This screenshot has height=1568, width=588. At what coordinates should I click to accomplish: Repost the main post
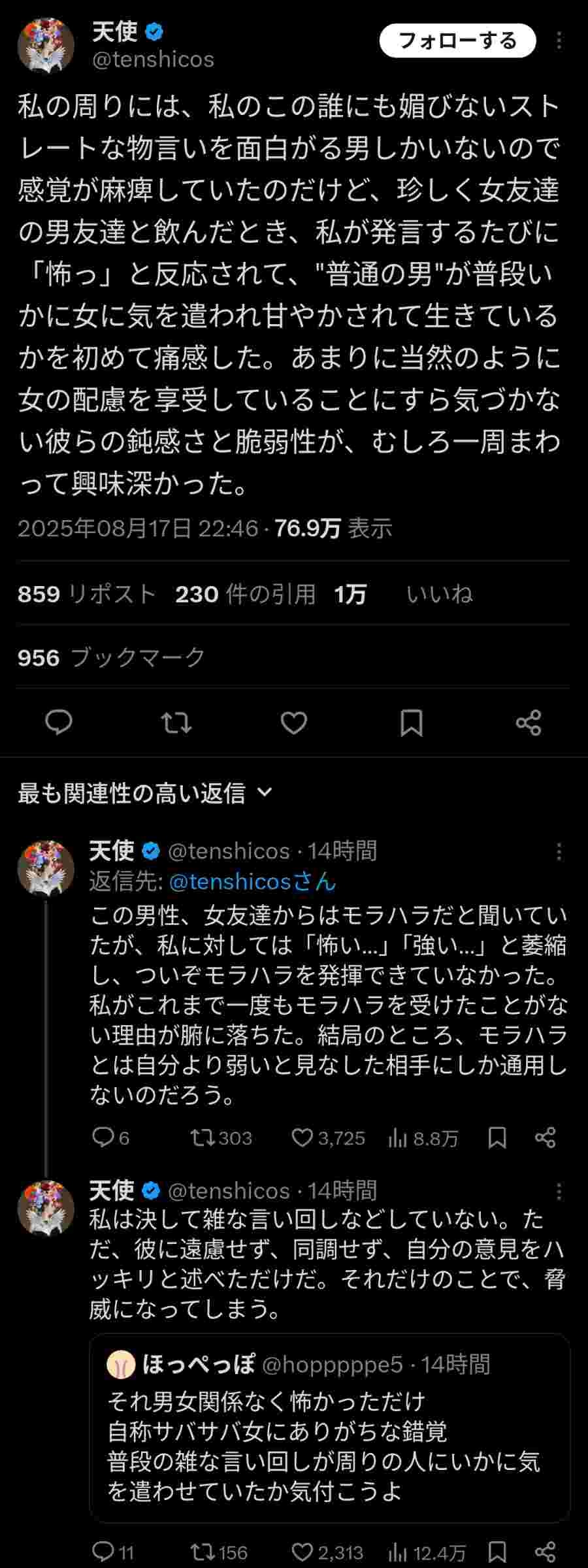pos(176,723)
